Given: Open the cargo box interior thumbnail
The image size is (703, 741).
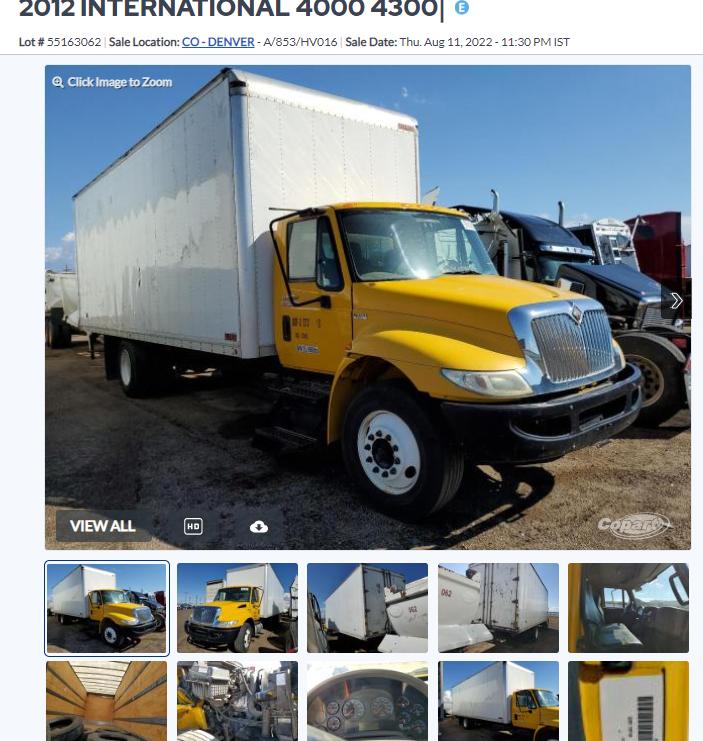Looking at the screenshot, I should point(107,701).
